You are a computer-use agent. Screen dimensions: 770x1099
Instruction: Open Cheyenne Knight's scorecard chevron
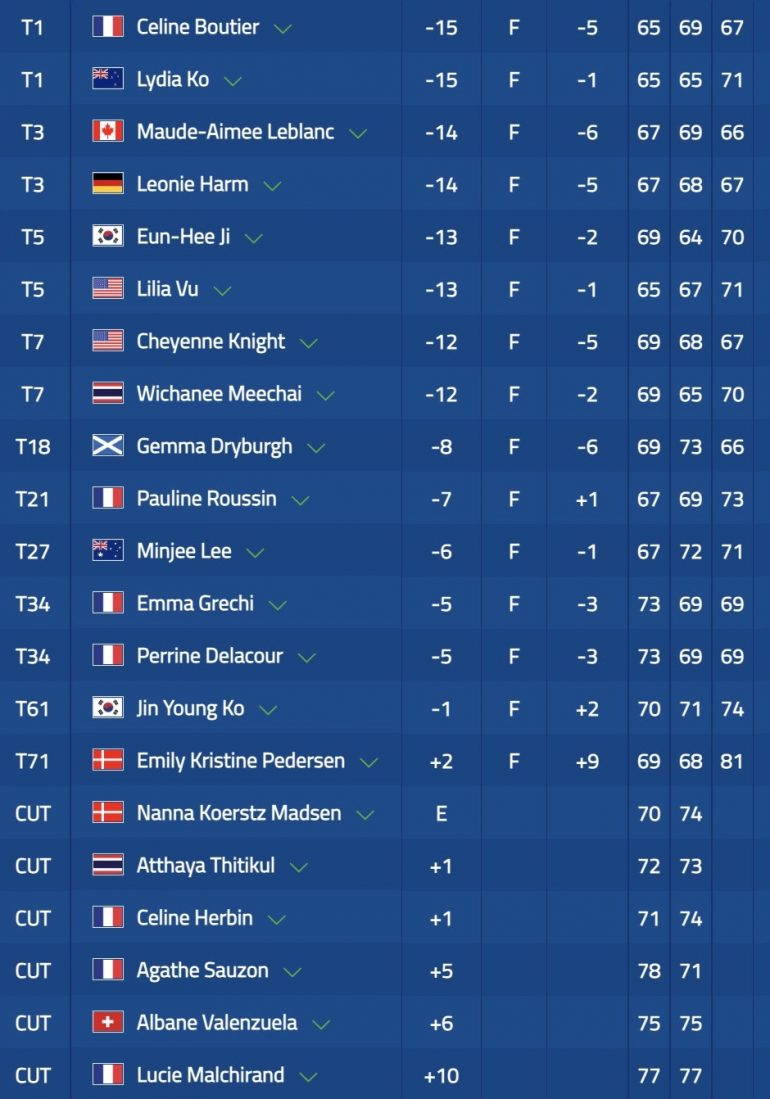[x=309, y=343]
